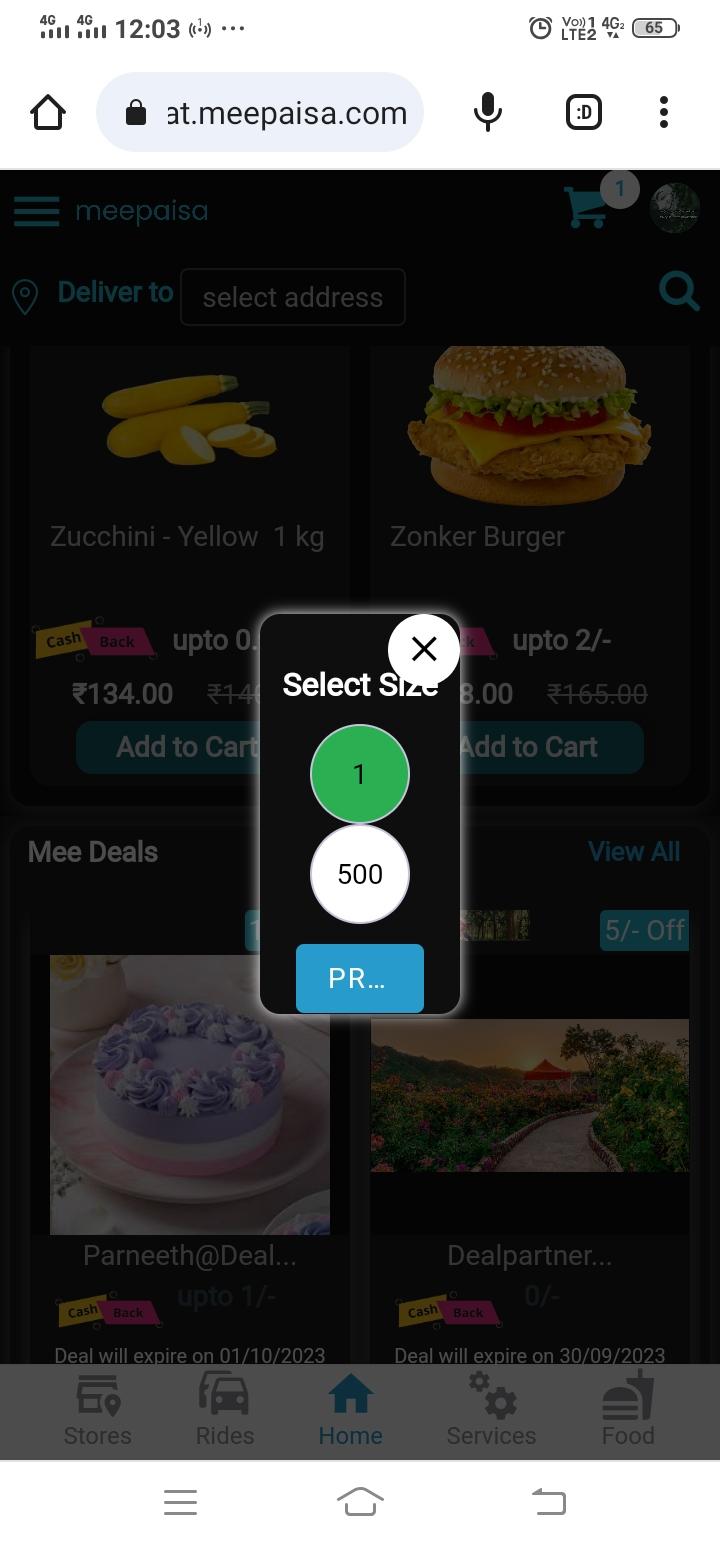Select size option 1
The width and height of the screenshot is (720, 1544).
click(360, 774)
